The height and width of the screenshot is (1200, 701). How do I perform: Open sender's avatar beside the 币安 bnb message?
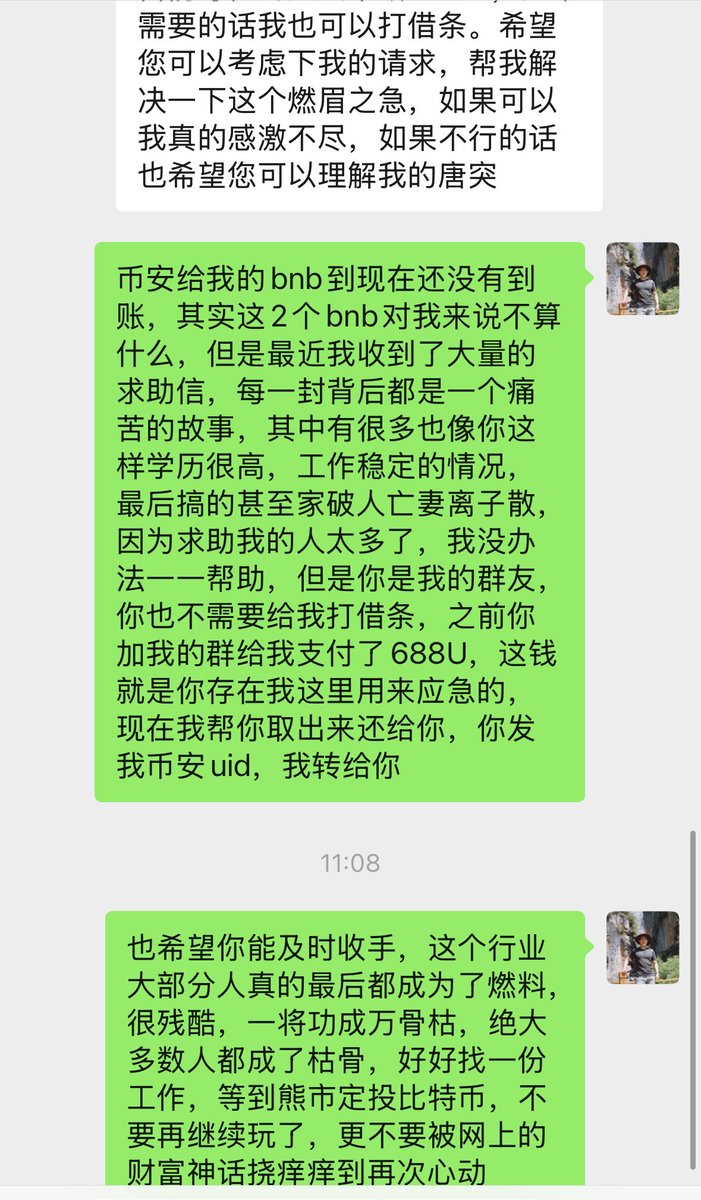pos(643,278)
